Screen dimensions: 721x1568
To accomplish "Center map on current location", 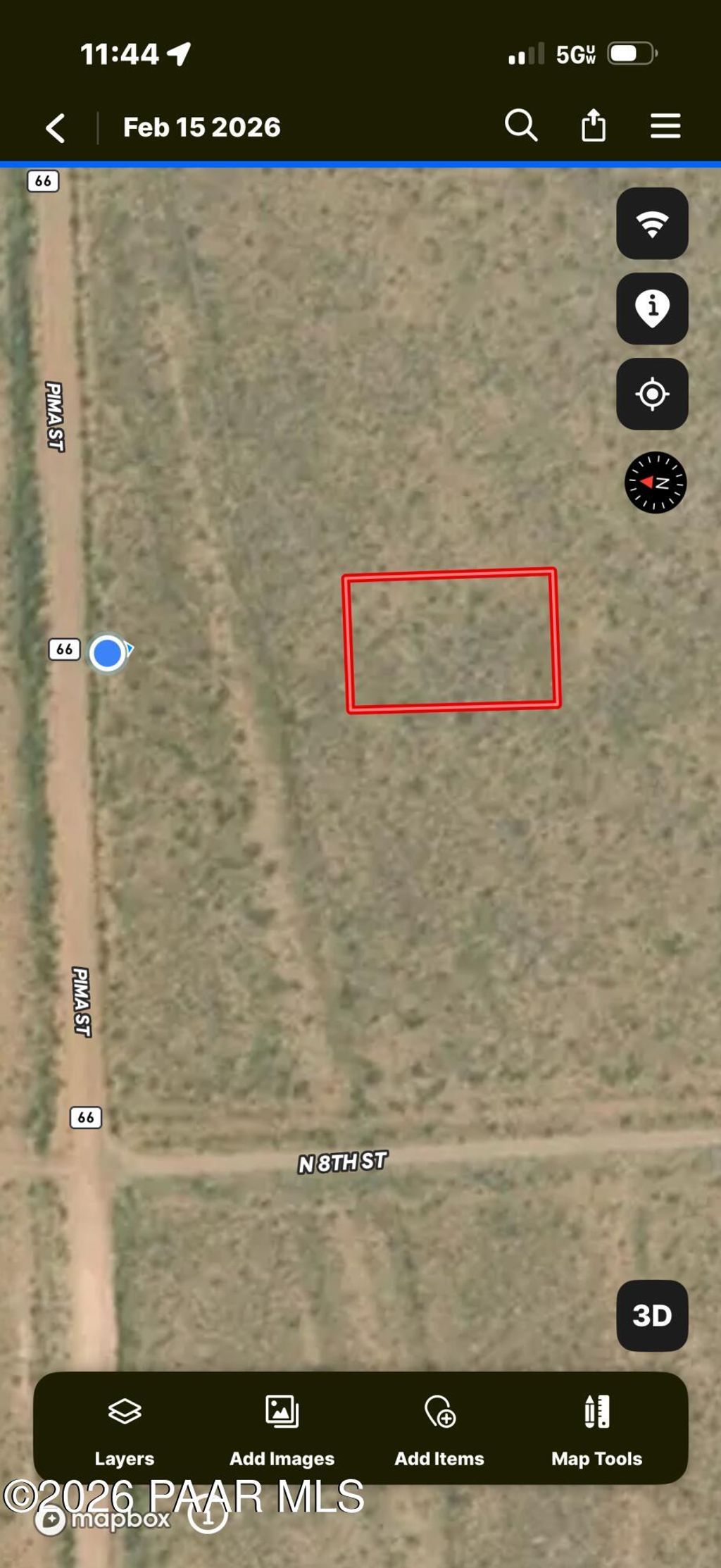I will point(652,394).
